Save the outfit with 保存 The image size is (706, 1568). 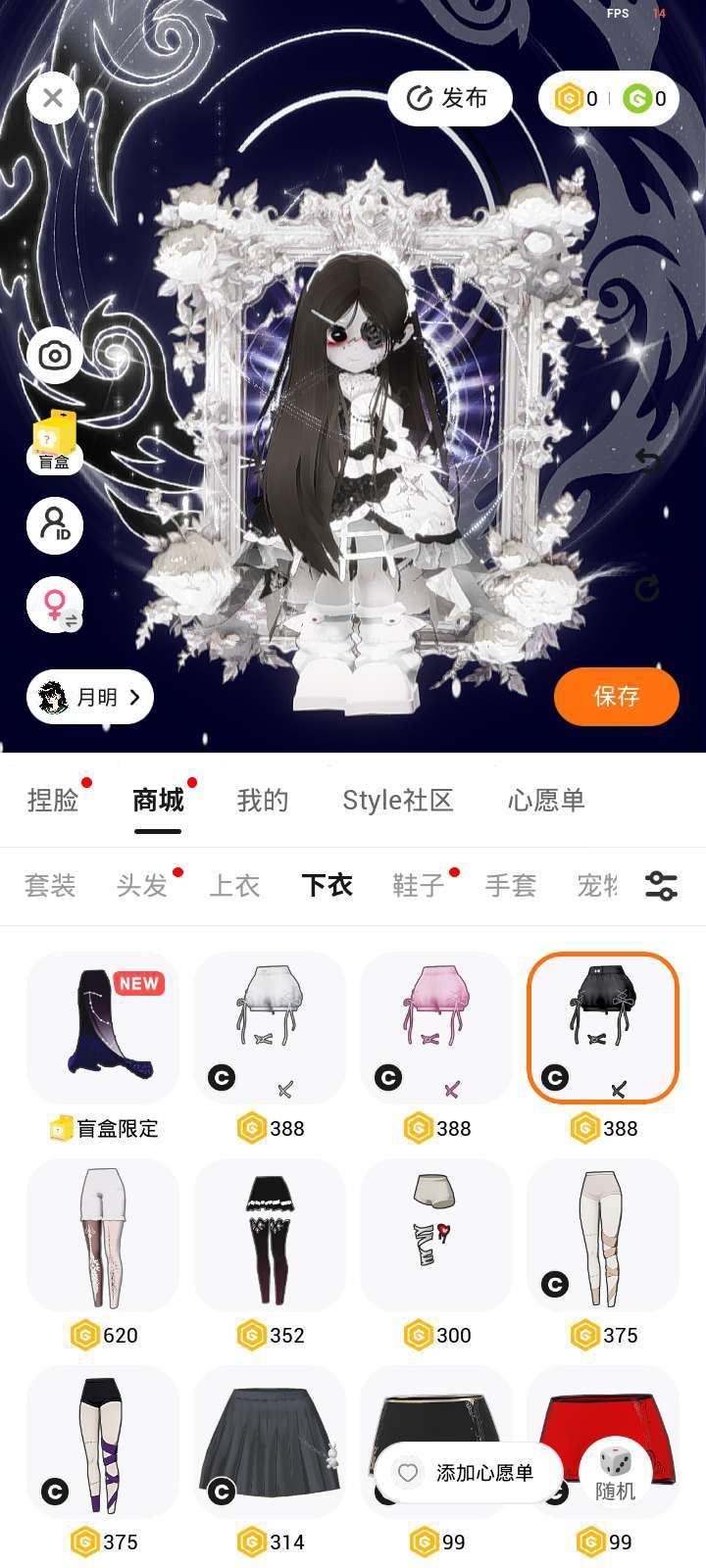pos(616,697)
